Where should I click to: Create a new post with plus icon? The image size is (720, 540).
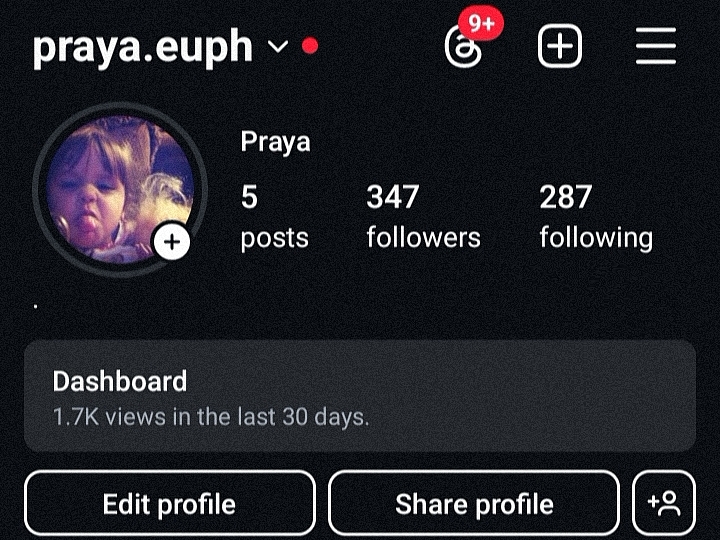pyautogui.click(x=560, y=46)
